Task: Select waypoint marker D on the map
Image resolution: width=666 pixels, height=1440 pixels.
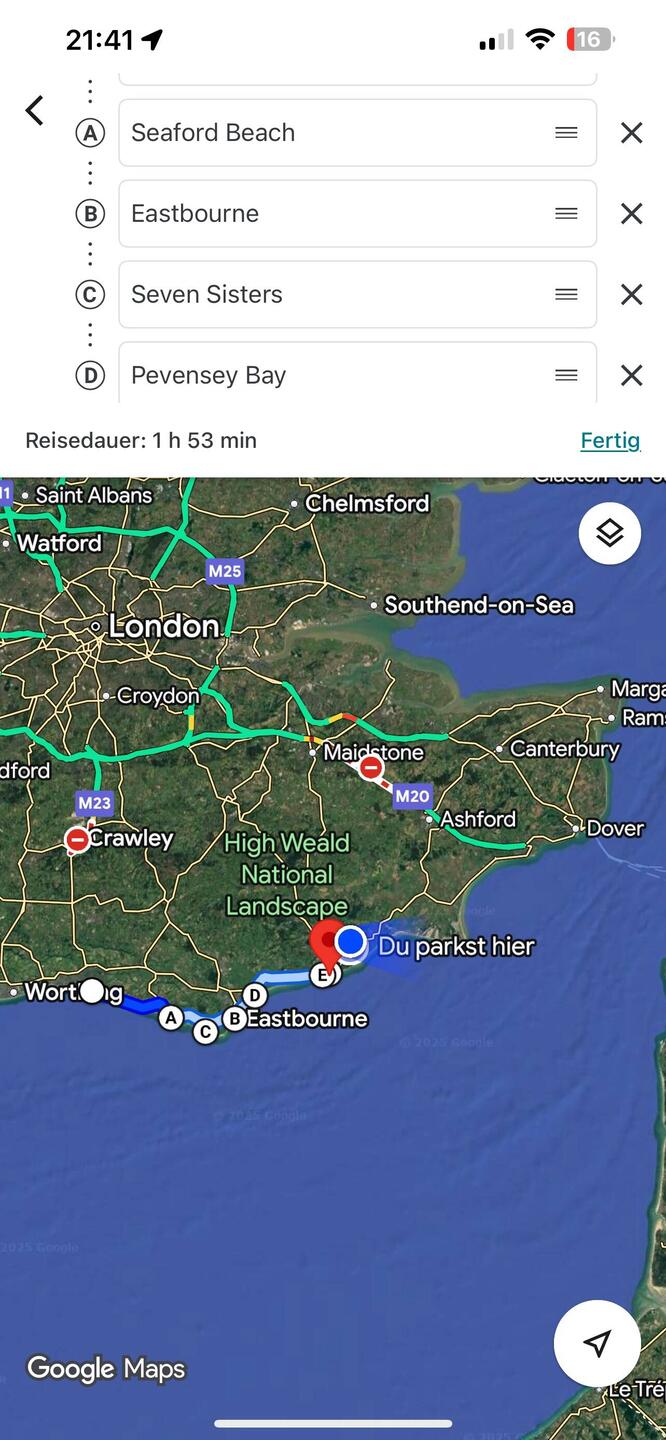Action: 255,995
